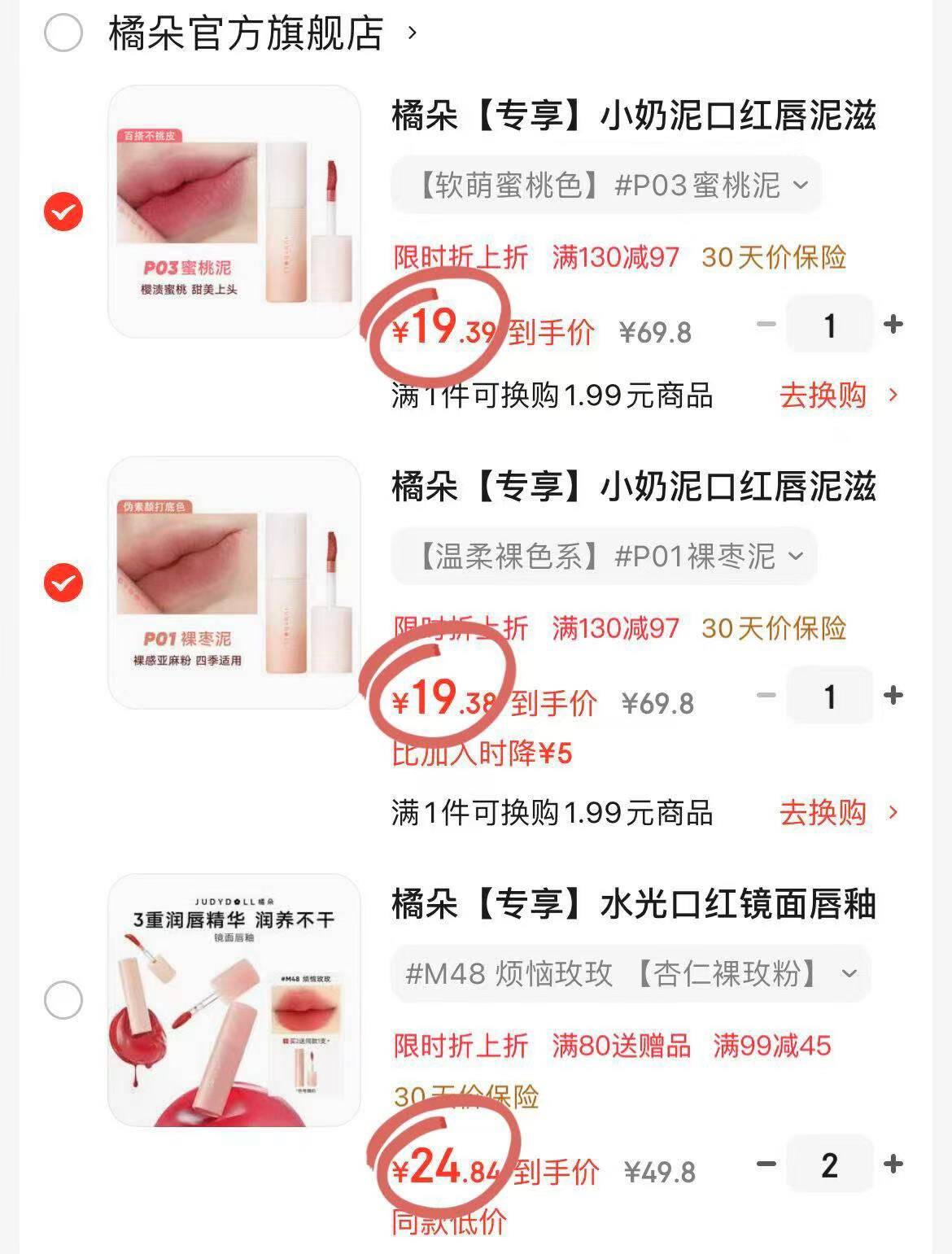Tap 去换购 under the P03蜜桃泥 item
Image resolution: width=952 pixels, height=1254 pixels.
pyautogui.click(x=838, y=395)
